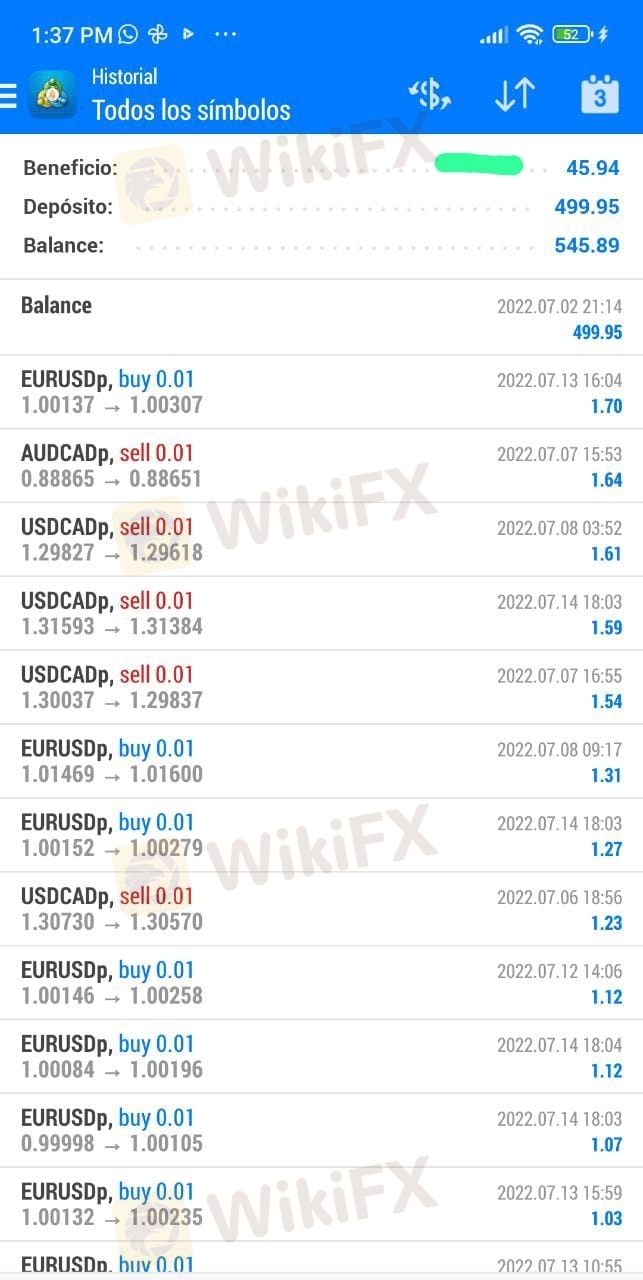The image size is (643, 1280).
Task: Open EURUSDp trade dated 2022.07.12 14:06
Action: (321, 983)
